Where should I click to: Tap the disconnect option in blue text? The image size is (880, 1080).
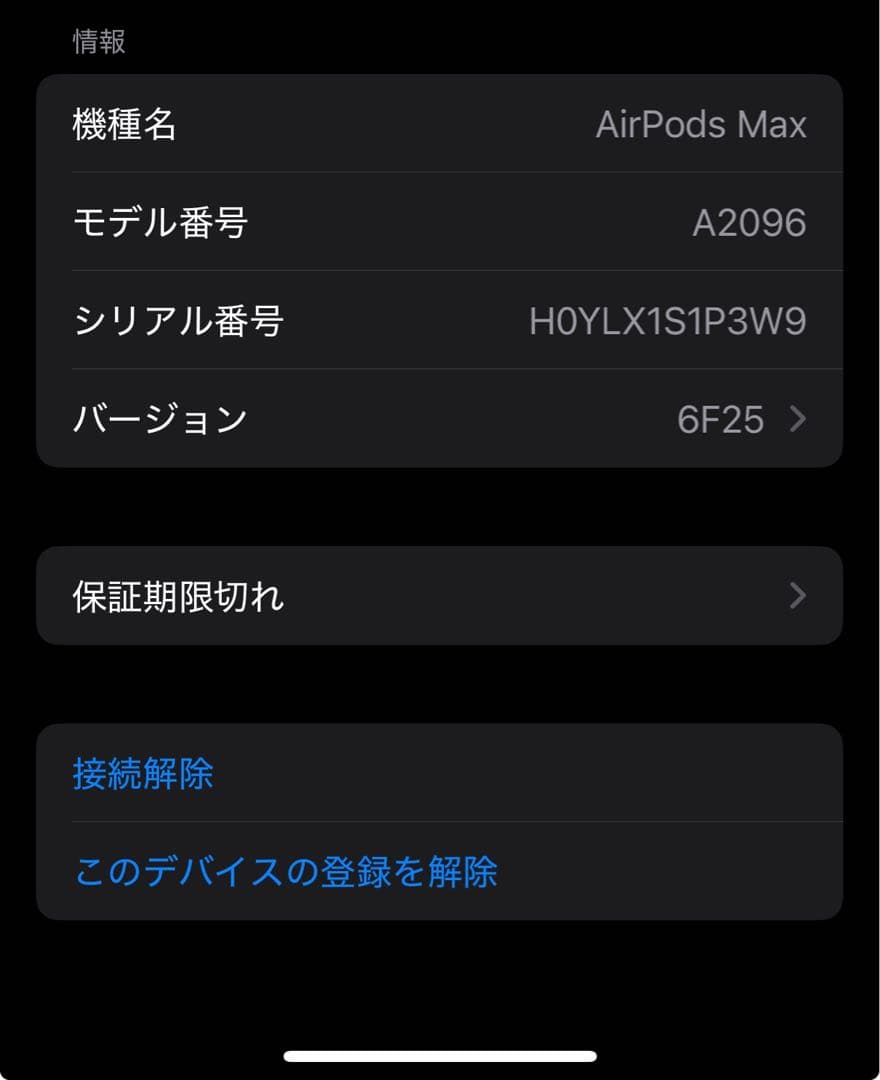(141, 774)
